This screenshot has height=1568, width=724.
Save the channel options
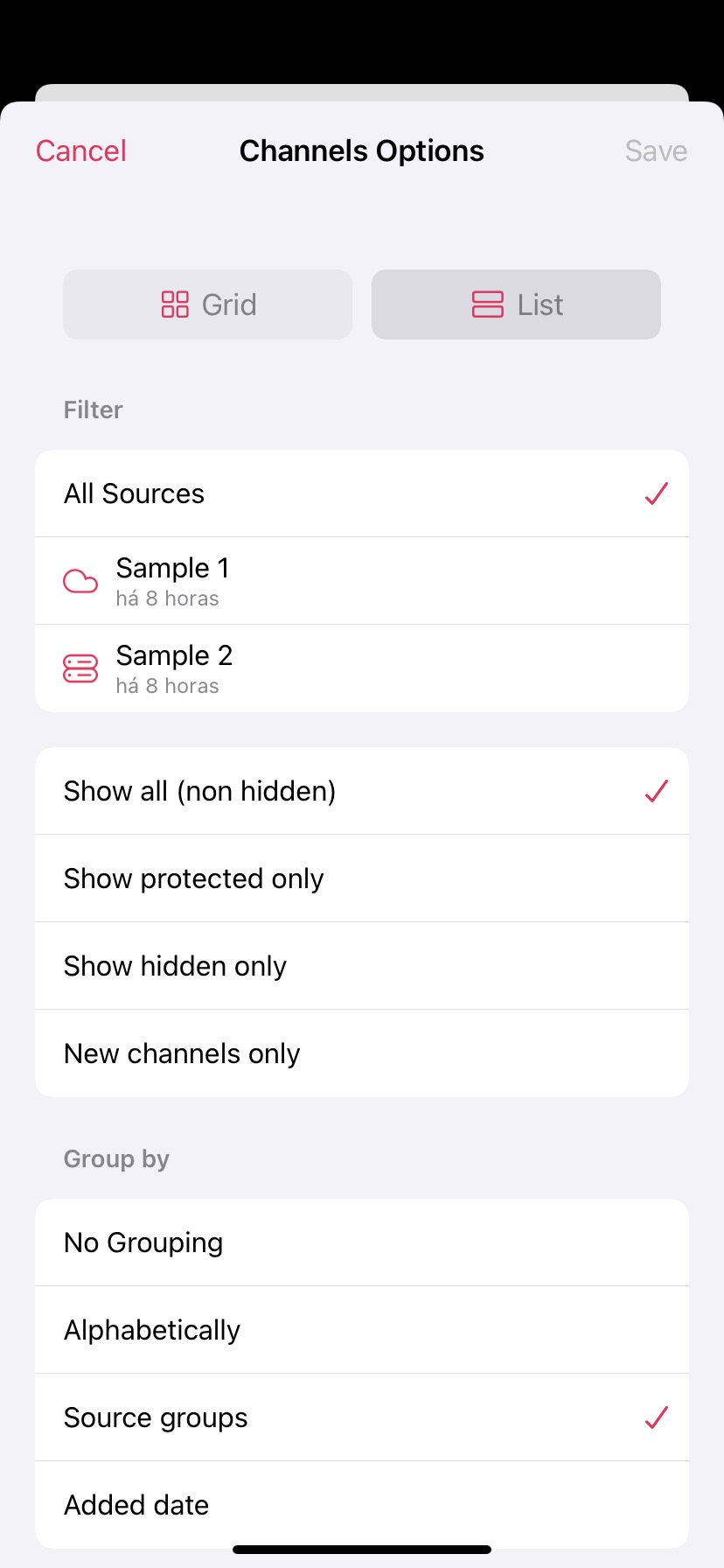656,151
